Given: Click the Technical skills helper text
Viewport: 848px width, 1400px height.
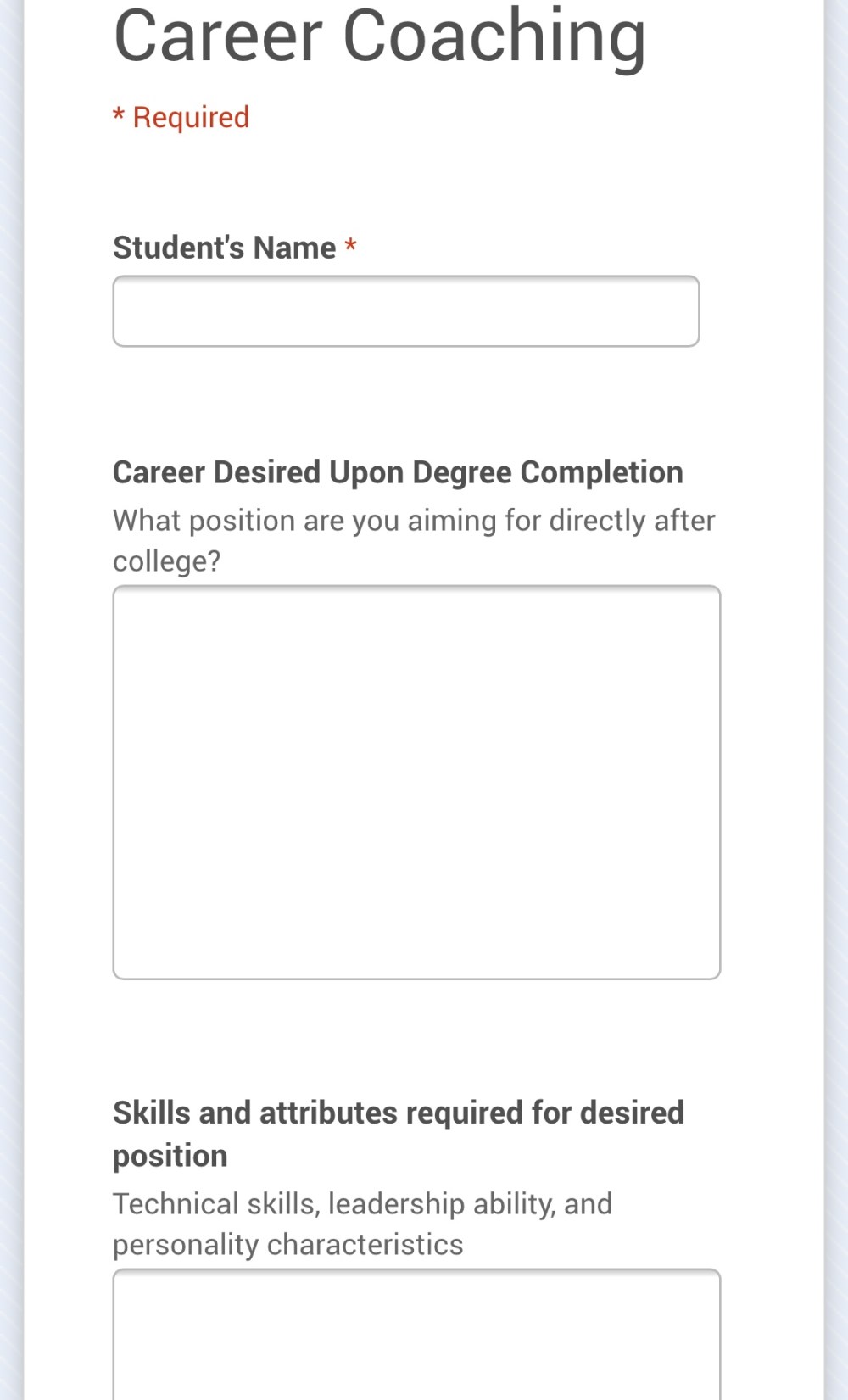Looking at the screenshot, I should pyautogui.click(x=365, y=1224).
